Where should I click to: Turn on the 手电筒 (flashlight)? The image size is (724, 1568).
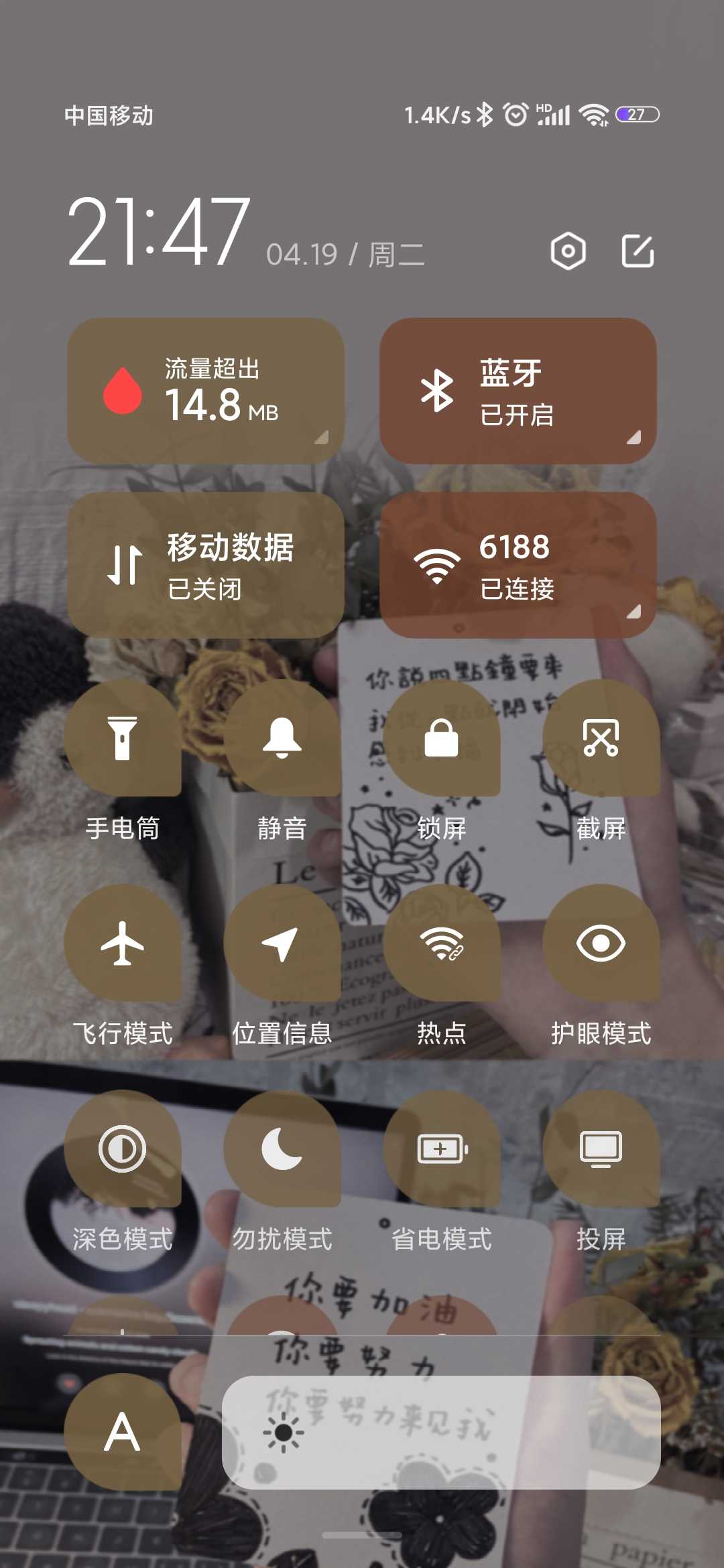(123, 738)
